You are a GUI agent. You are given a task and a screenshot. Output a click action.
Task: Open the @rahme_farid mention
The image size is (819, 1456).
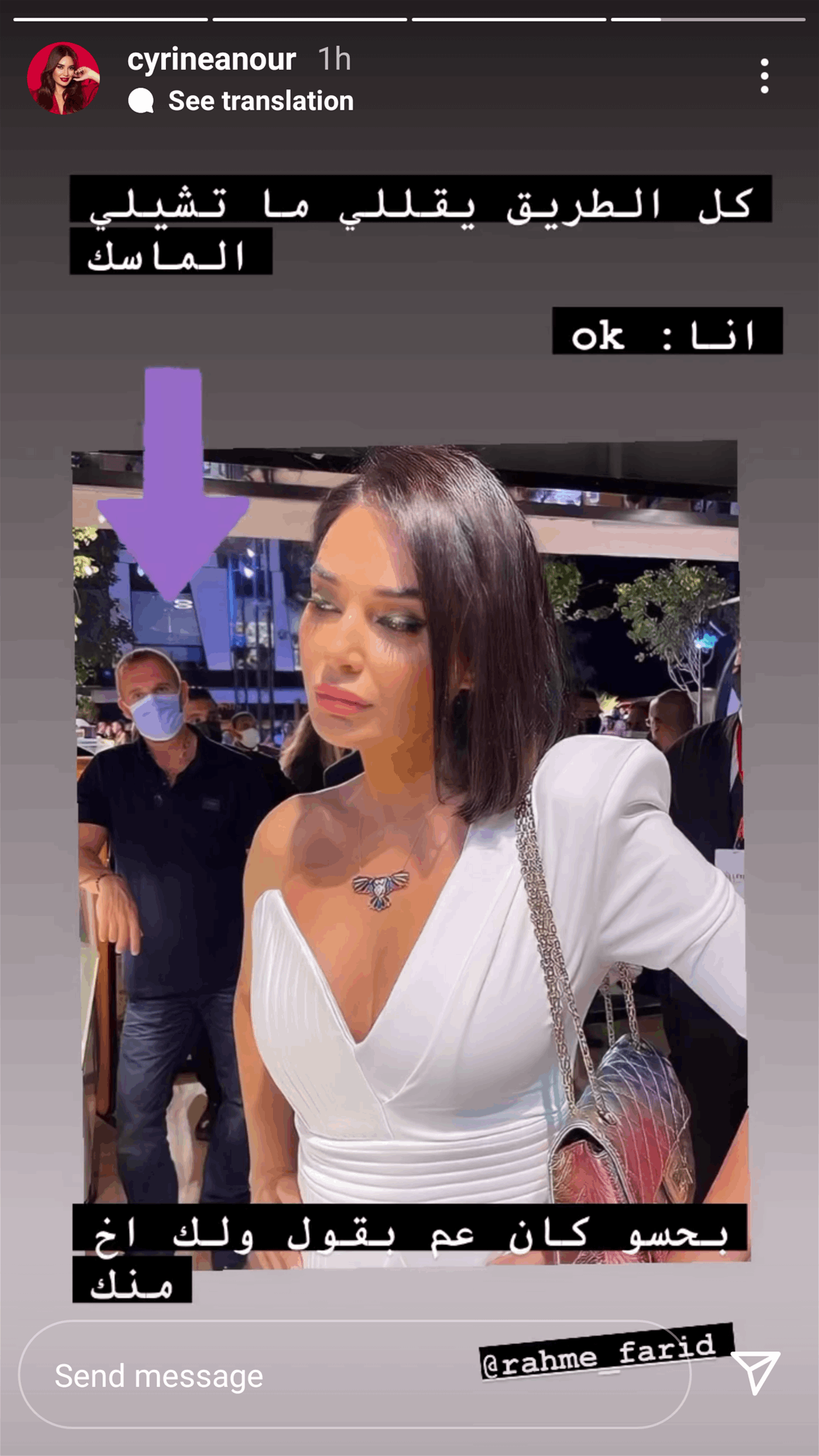click(x=605, y=1352)
